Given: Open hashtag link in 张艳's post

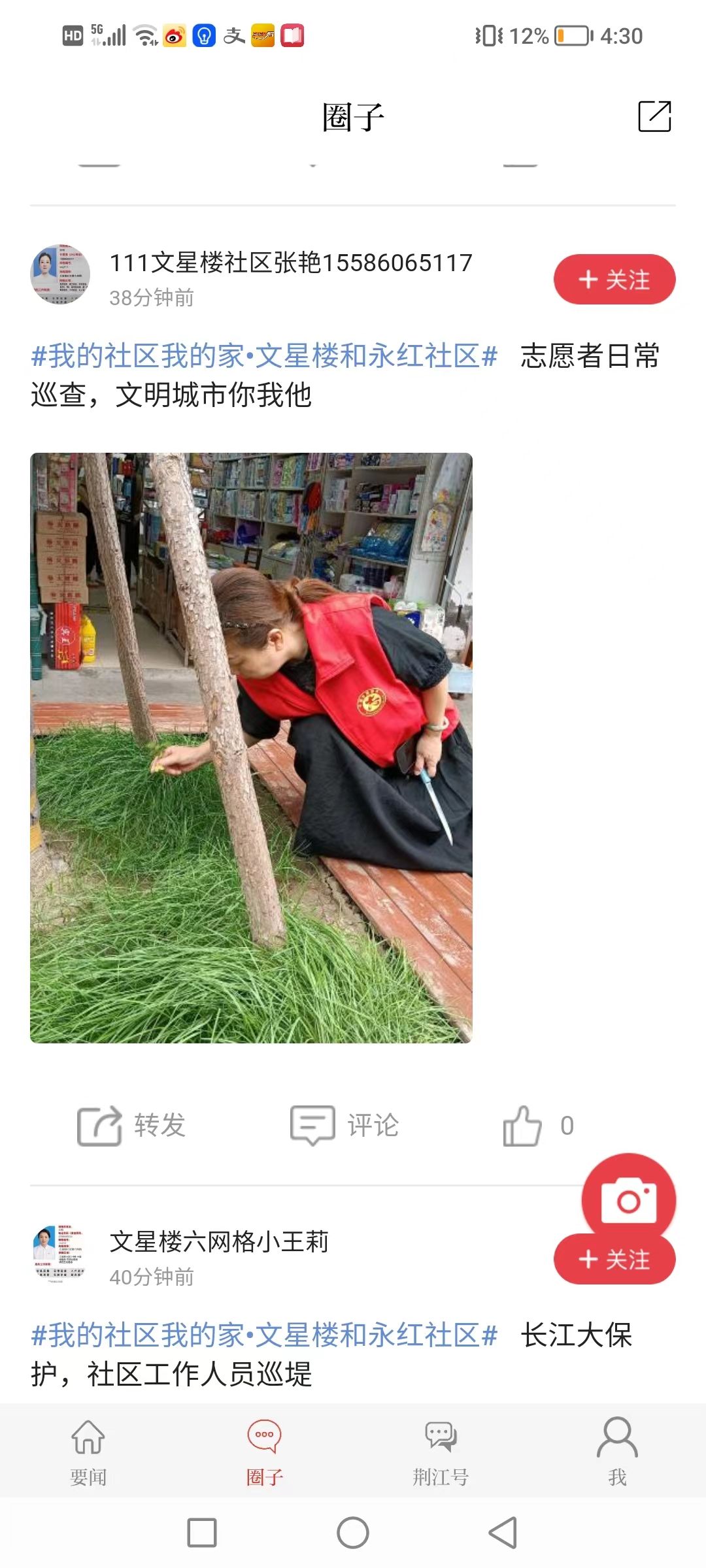Looking at the screenshot, I should click(264, 357).
